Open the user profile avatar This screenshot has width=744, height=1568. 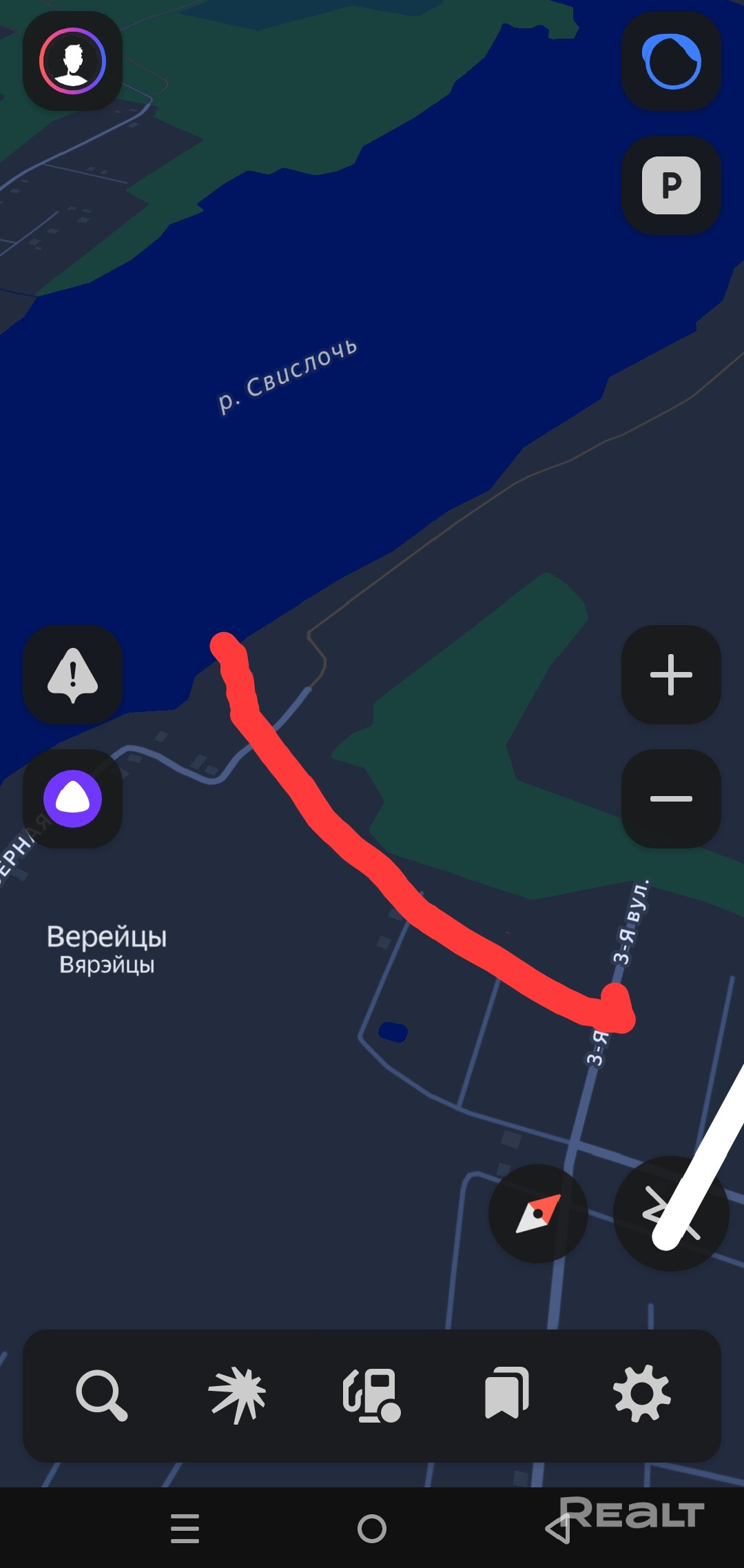point(72,61)
